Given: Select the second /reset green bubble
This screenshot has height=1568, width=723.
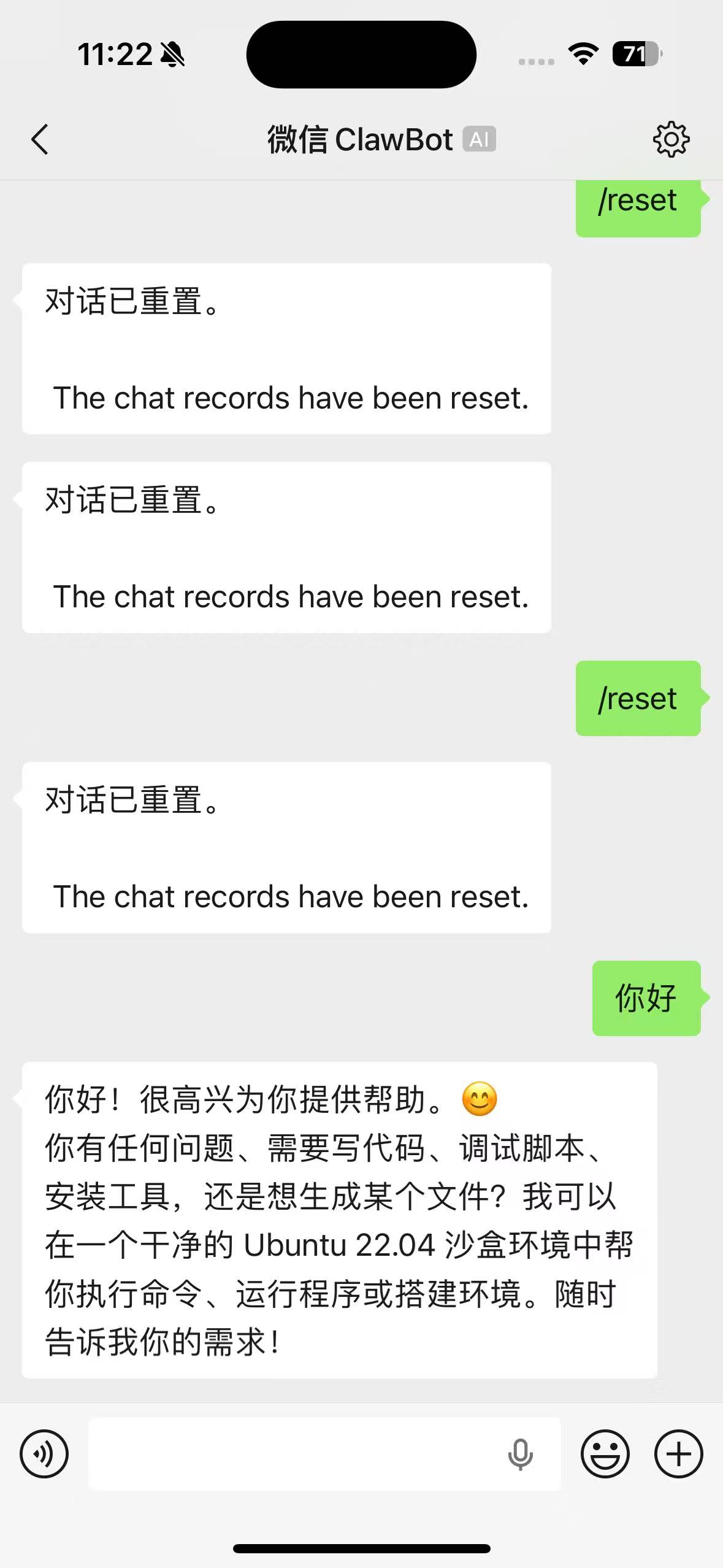Looking at the screenshot, I should click(637, 698).
